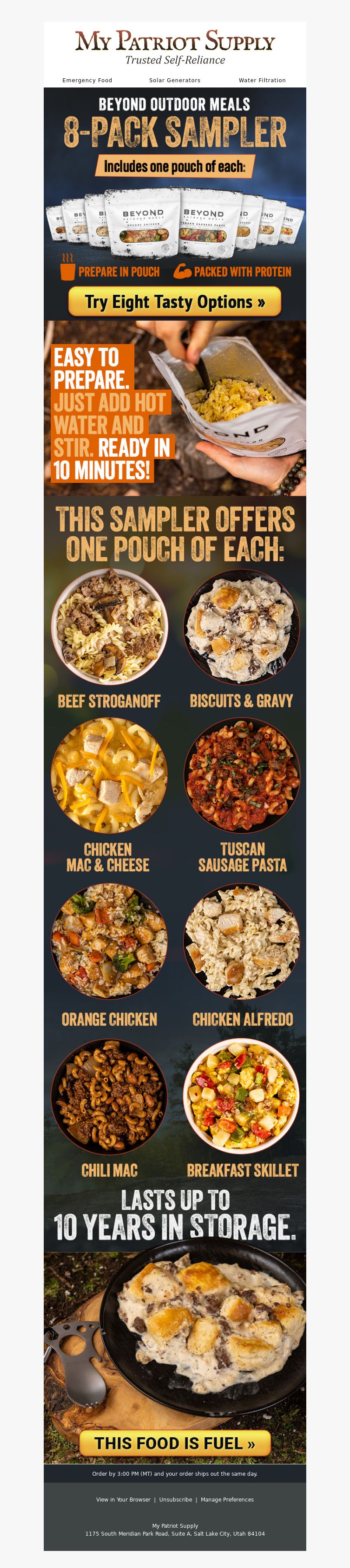Viewport: 350px width, 1568px height.
Task: Open Manage Preferences link
Action: pyautogui.click(x=227, y=1499)
